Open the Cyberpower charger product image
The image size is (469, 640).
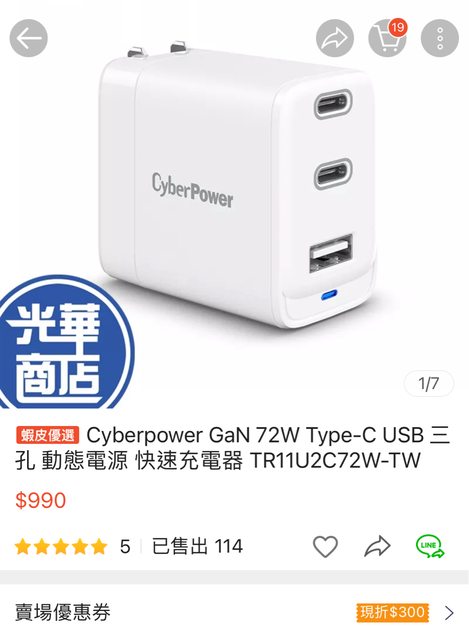(x=234, y=204)
